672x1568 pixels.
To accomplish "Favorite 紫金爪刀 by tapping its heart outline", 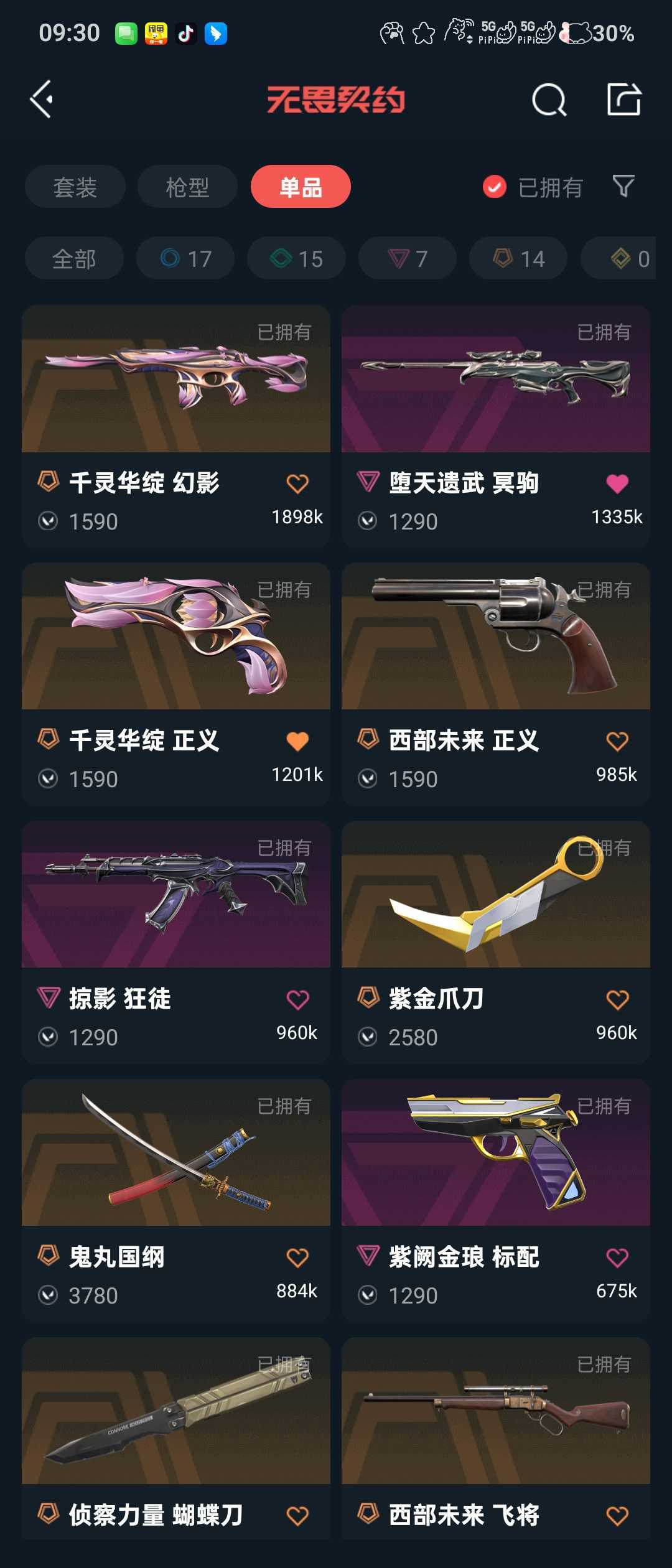I will click(x=617, y=1001).
